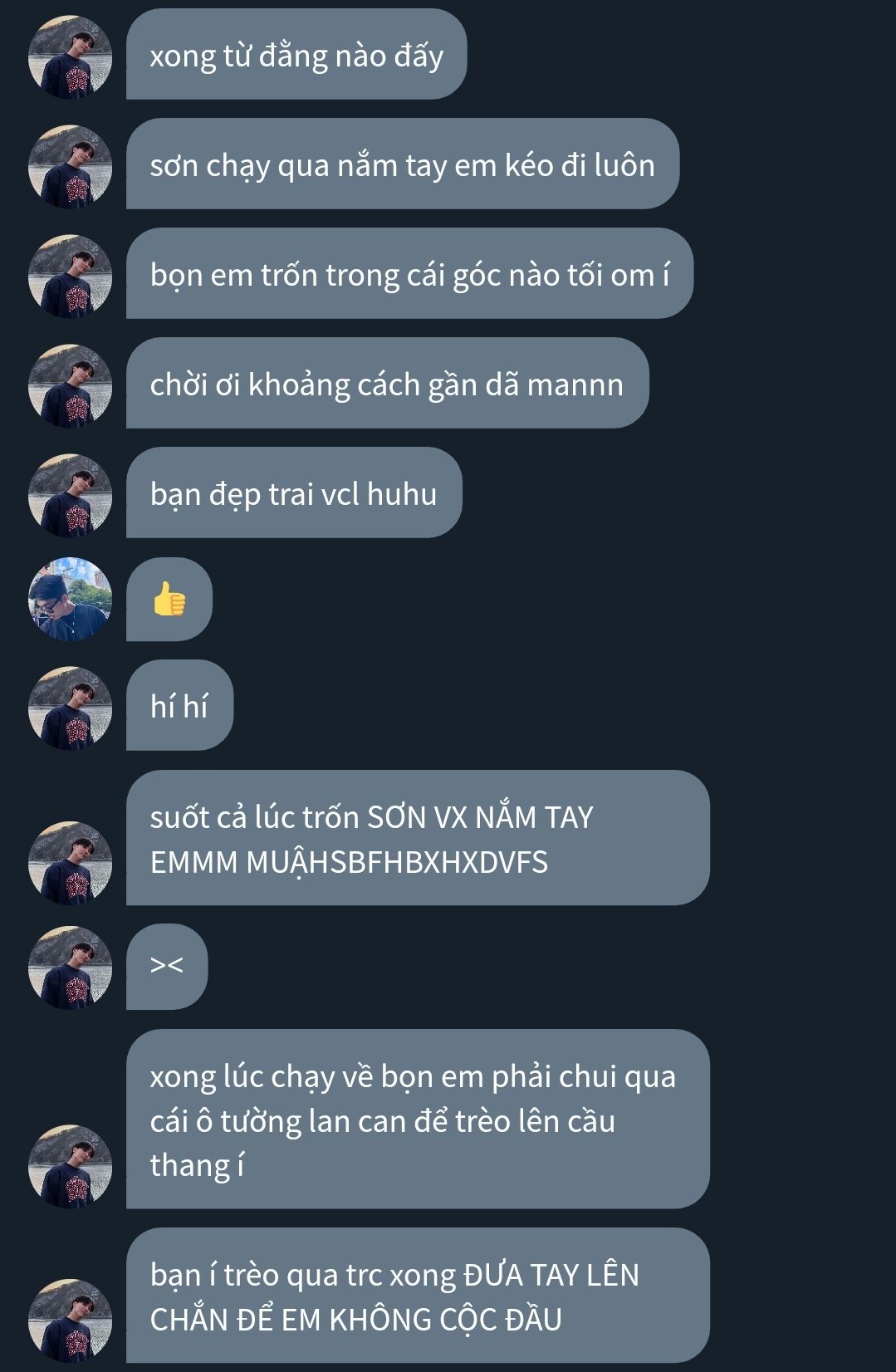Open sender avatar beside 'hí hí' message
The height and width of the screenshot is (1372, 896).
coord(71,708)
